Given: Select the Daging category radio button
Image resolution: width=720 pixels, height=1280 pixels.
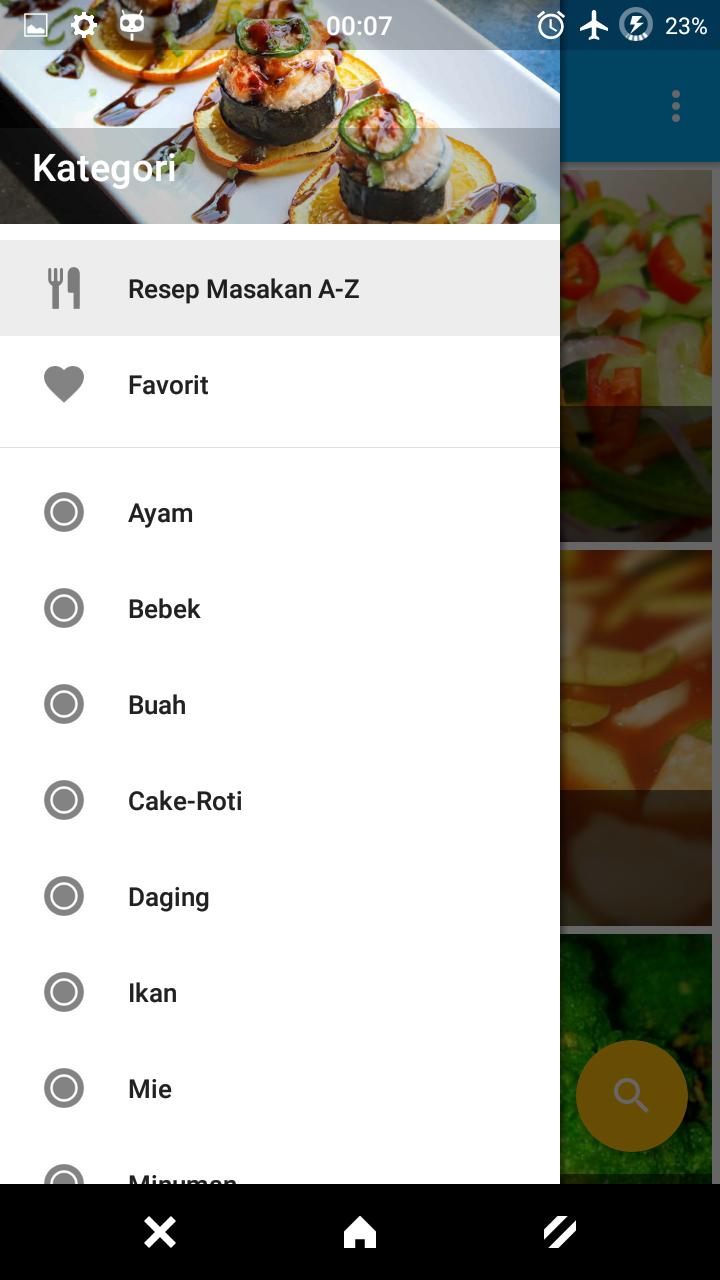Looking at the screenshot, I should pyautogui.click(x=63, y=896).
